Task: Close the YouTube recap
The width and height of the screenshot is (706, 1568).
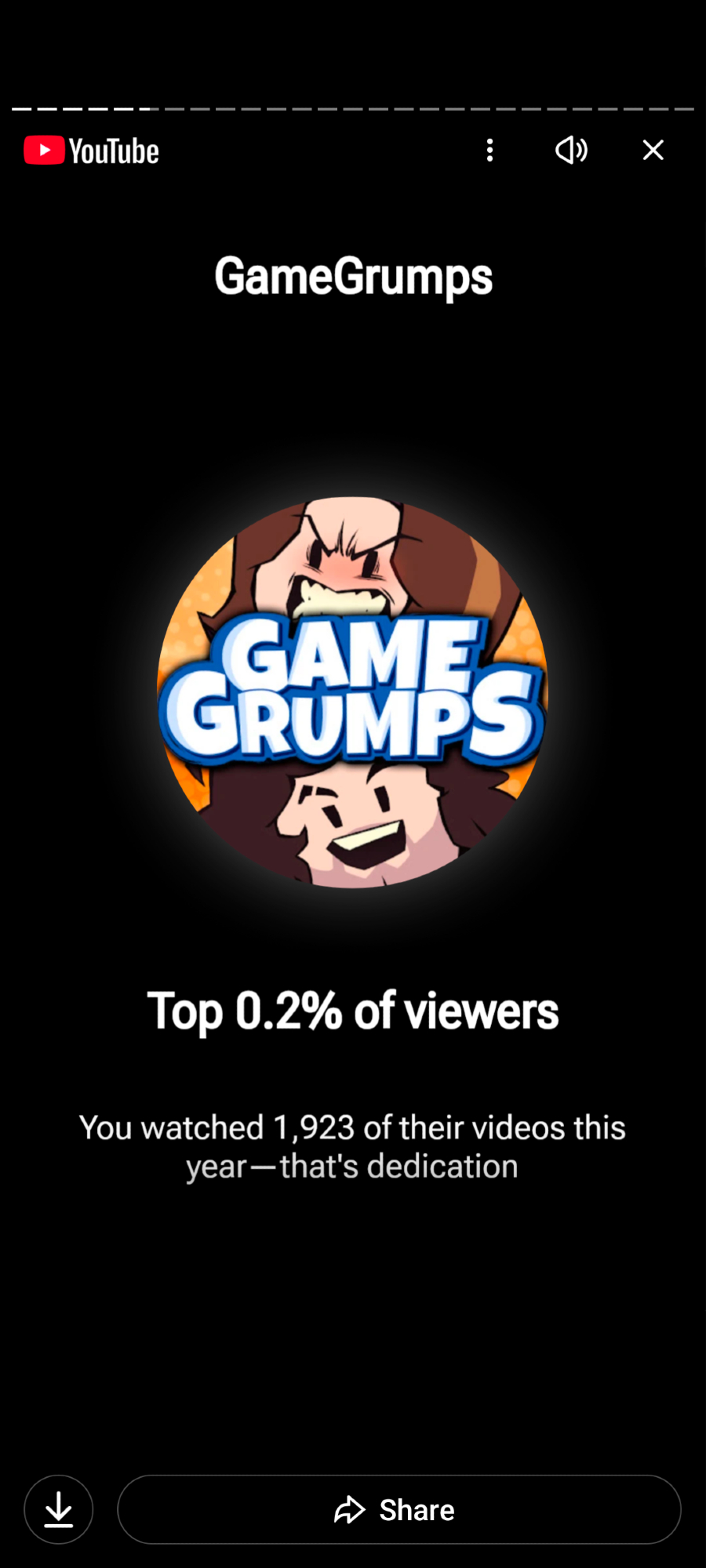Action: [x=653, y=150]
